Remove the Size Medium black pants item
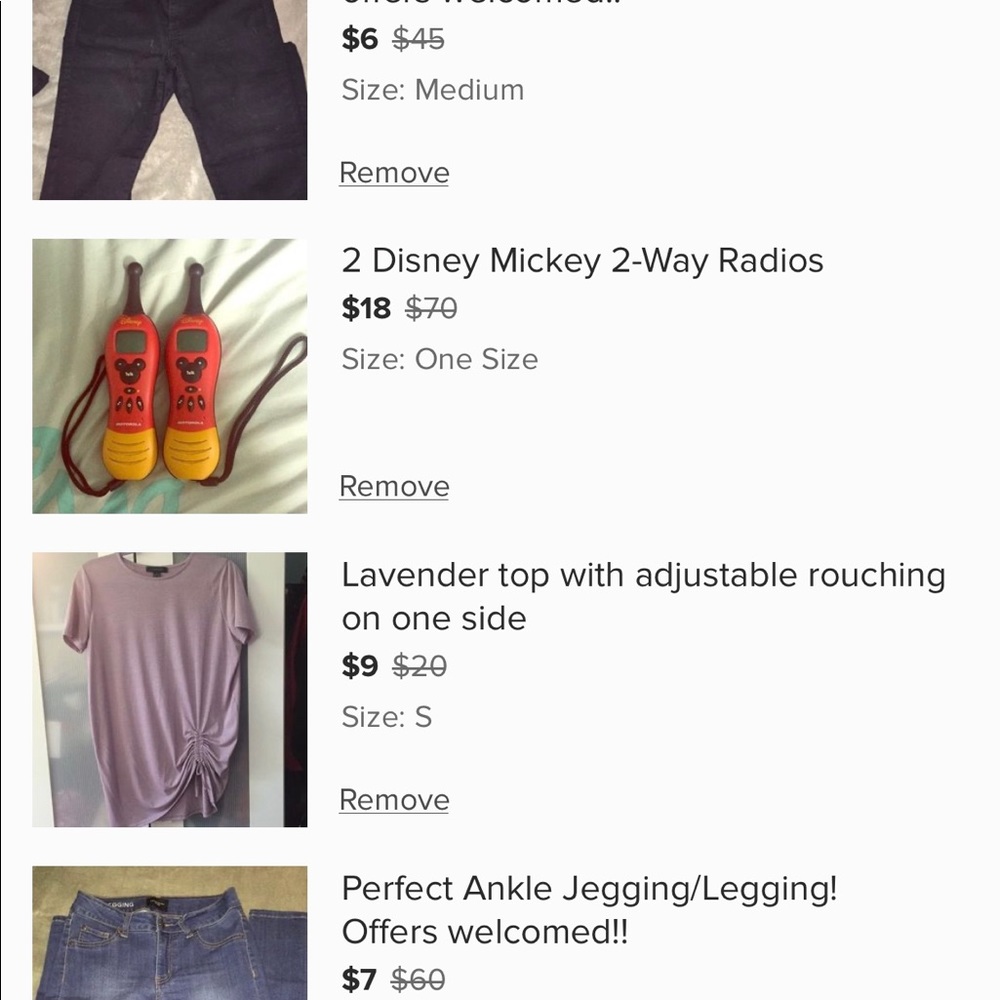Image resolution: width=1000 pixels, height=1000 pixels. pos(394,173)
